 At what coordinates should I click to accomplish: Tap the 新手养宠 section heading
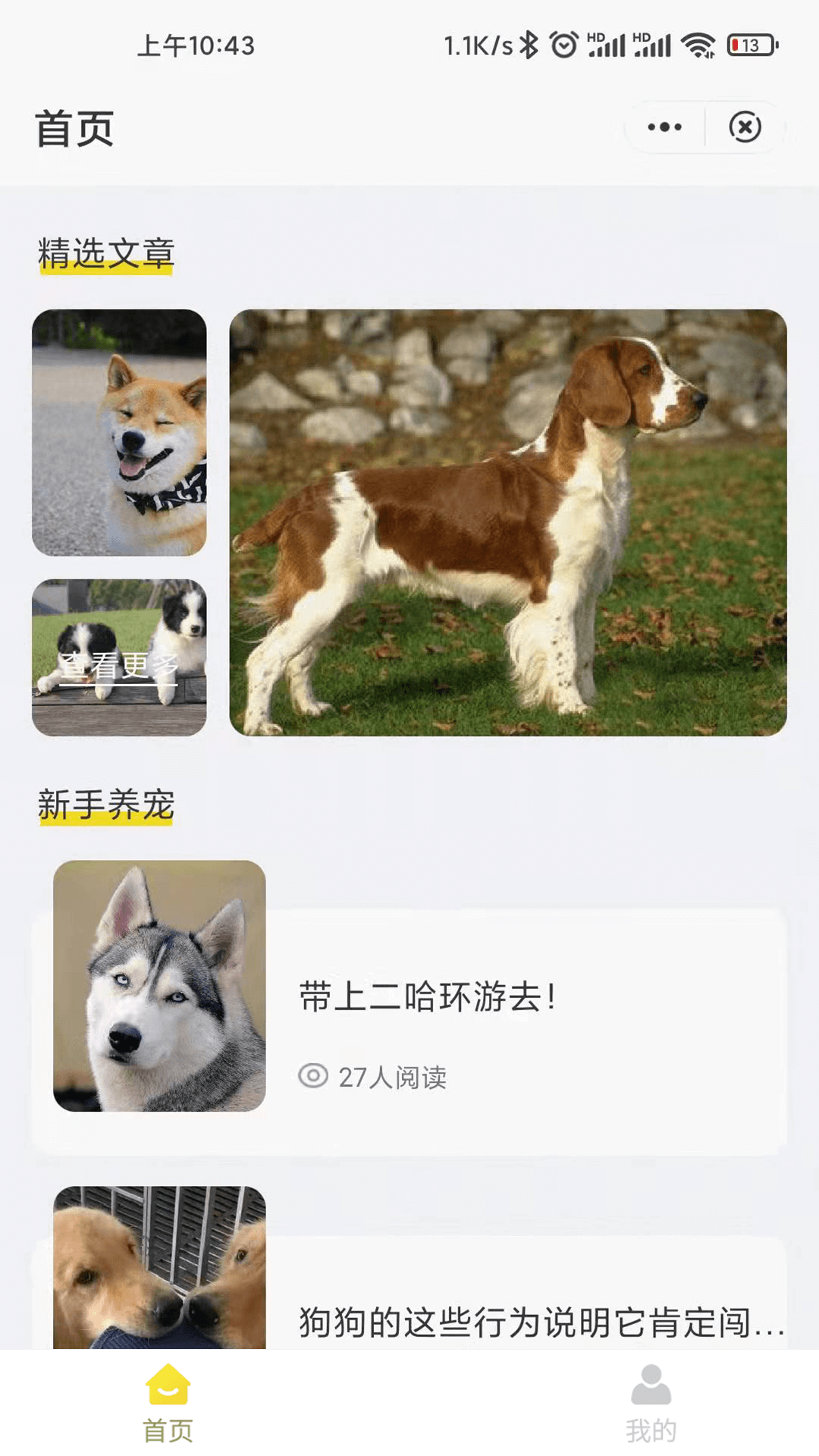coord(105,806)
